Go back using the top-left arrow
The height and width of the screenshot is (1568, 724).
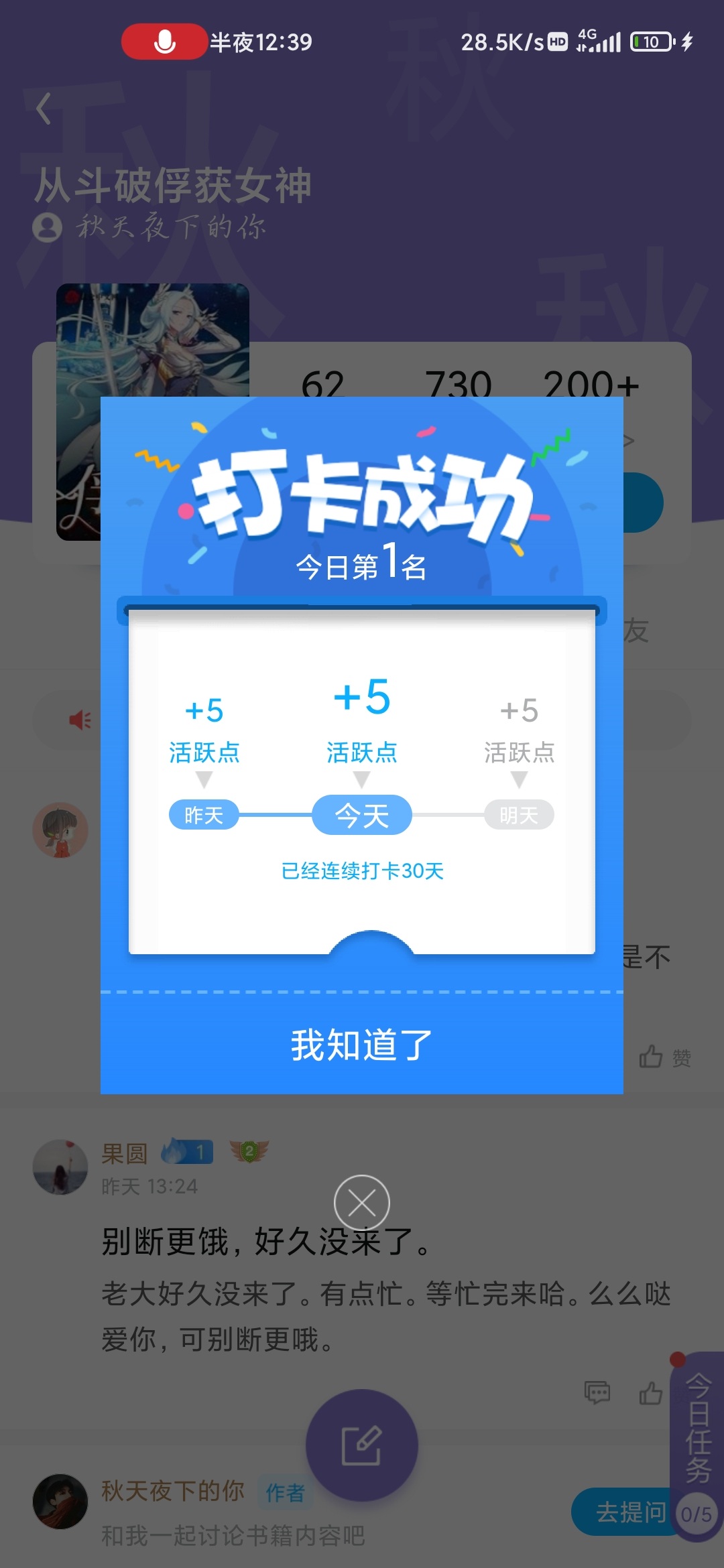click(x=44, y=109)
